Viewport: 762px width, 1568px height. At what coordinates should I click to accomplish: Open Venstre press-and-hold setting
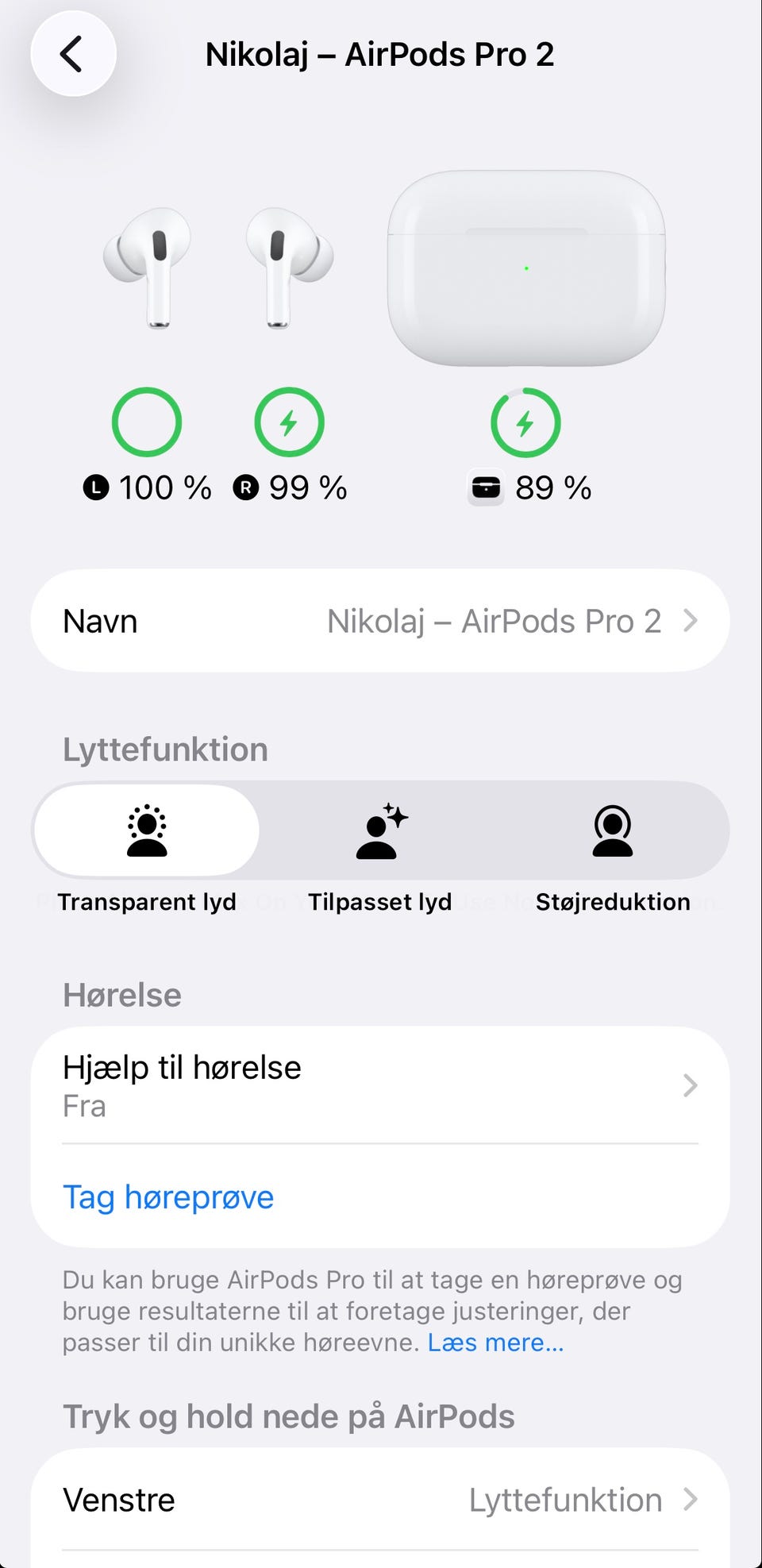[379, 1500]
